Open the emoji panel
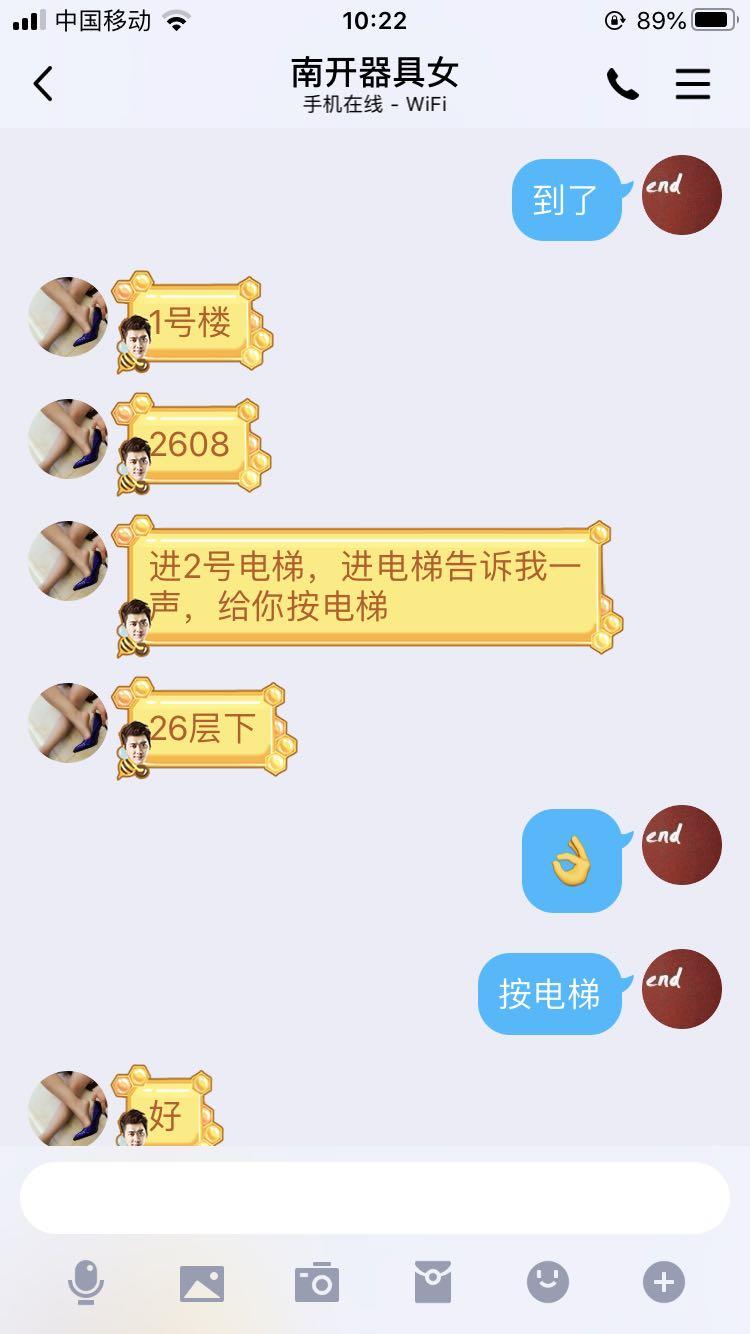This screenshot has width=750, height=1334. pyautogui.click(x=548, y=1282)
